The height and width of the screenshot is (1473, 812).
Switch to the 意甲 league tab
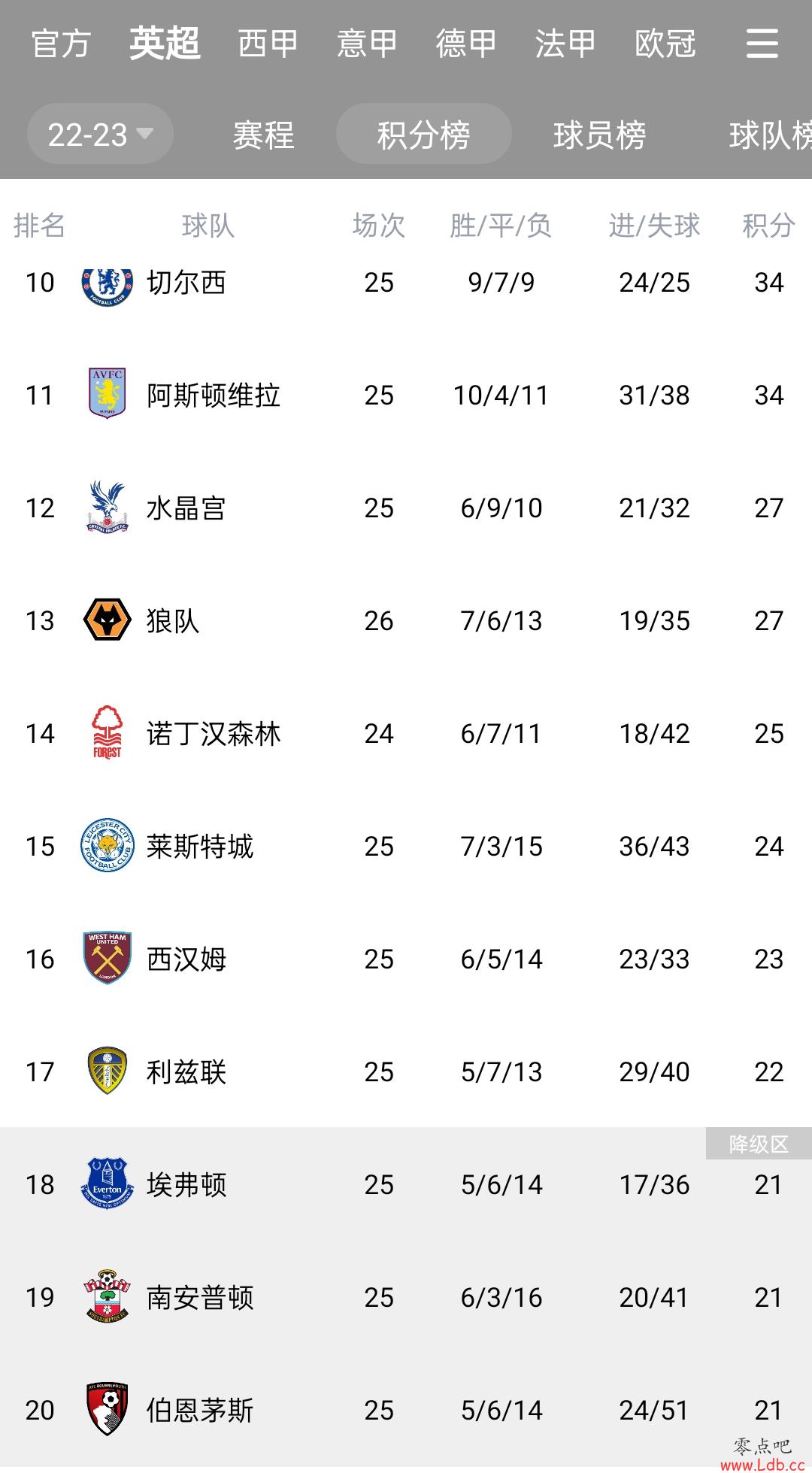point(367,44)
